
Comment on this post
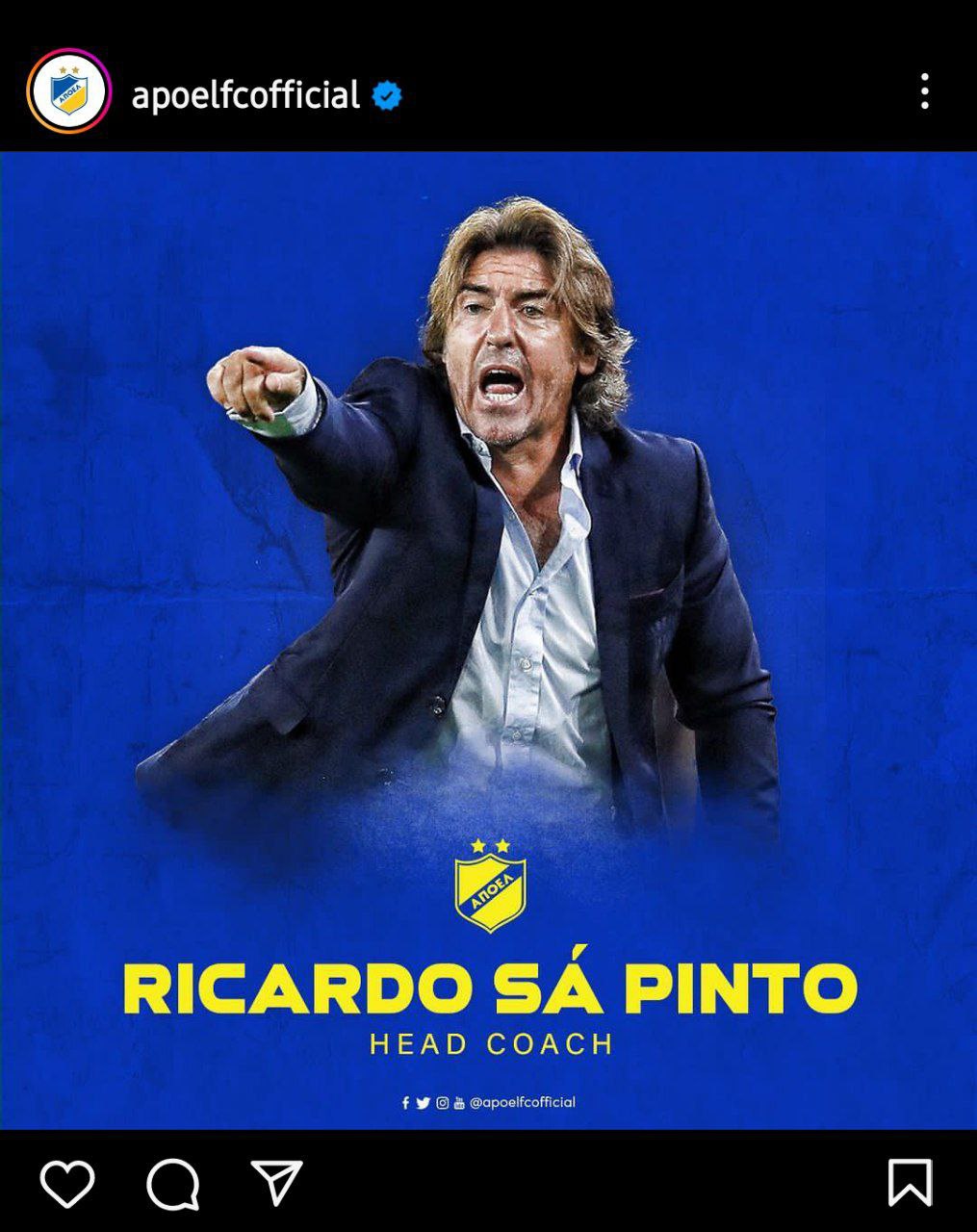click(x=173, y=1183)
